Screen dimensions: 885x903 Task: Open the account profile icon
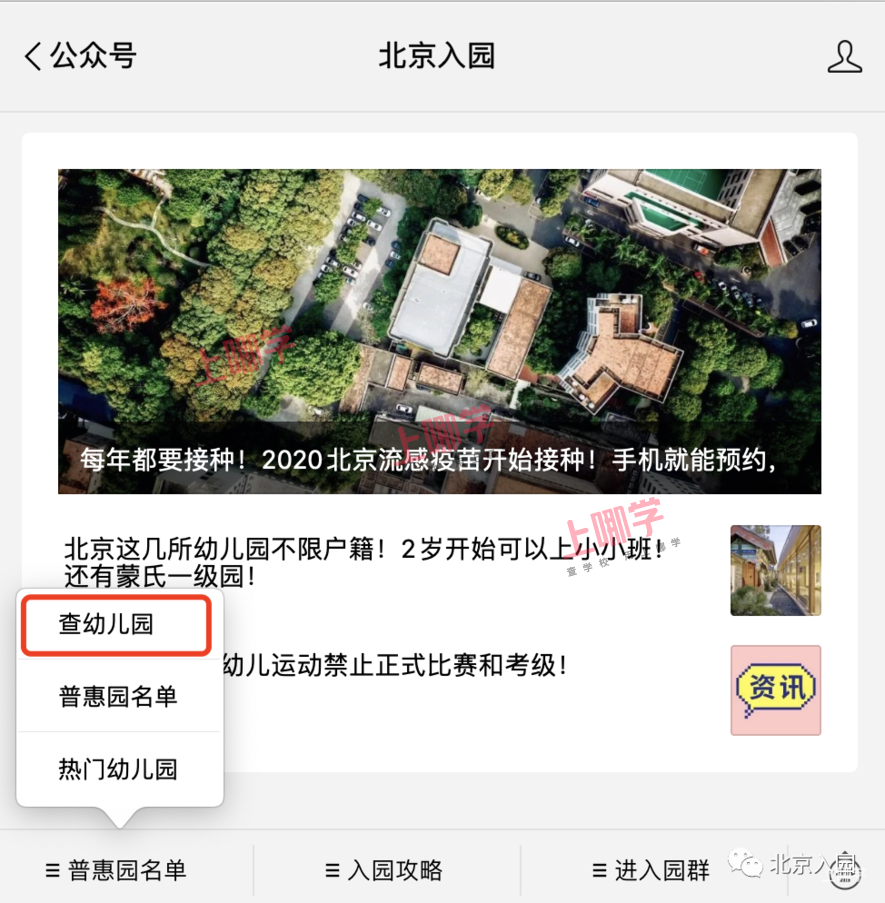(x=844, y=56)
